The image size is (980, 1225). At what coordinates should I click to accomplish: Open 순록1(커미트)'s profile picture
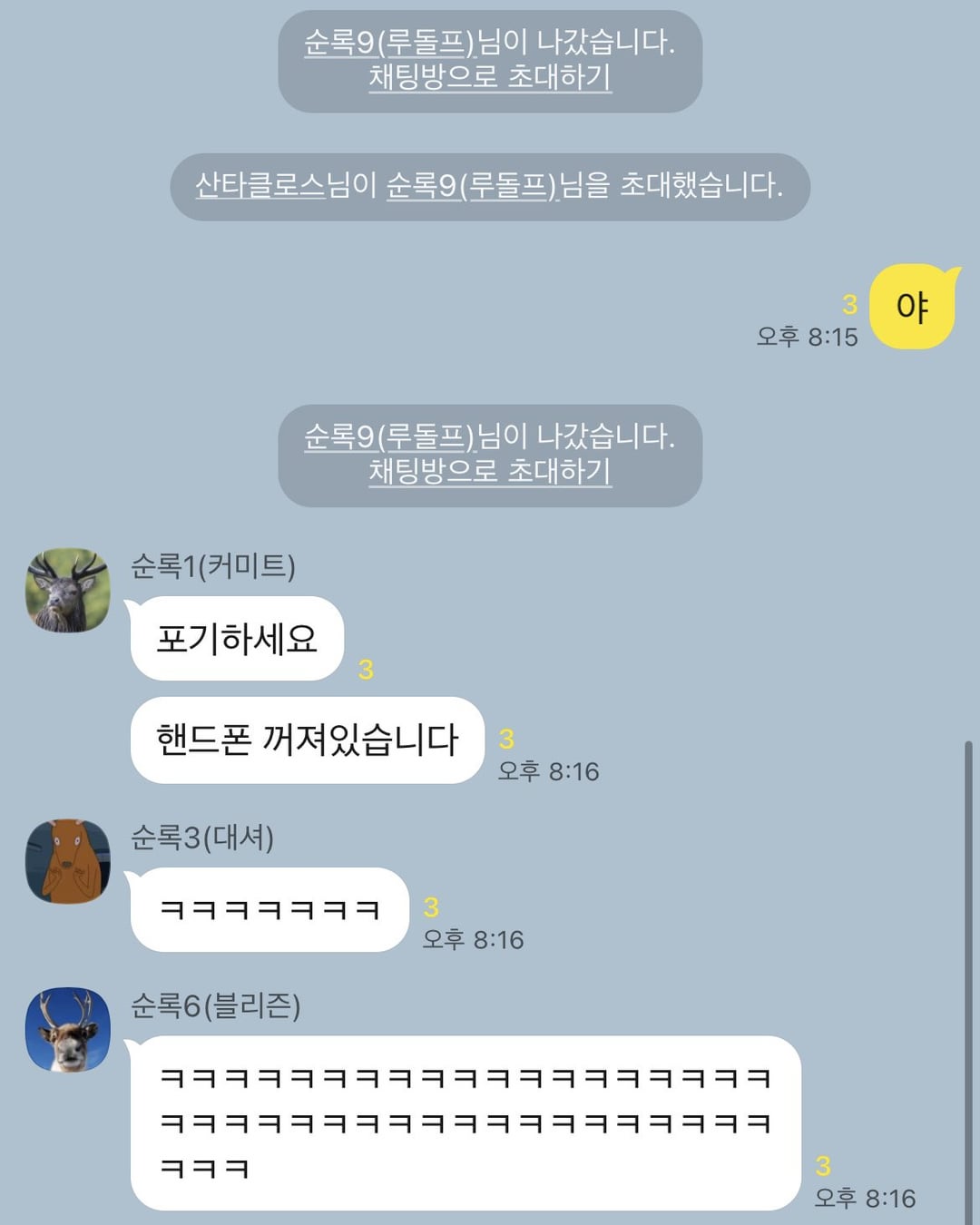coord(68,590)
